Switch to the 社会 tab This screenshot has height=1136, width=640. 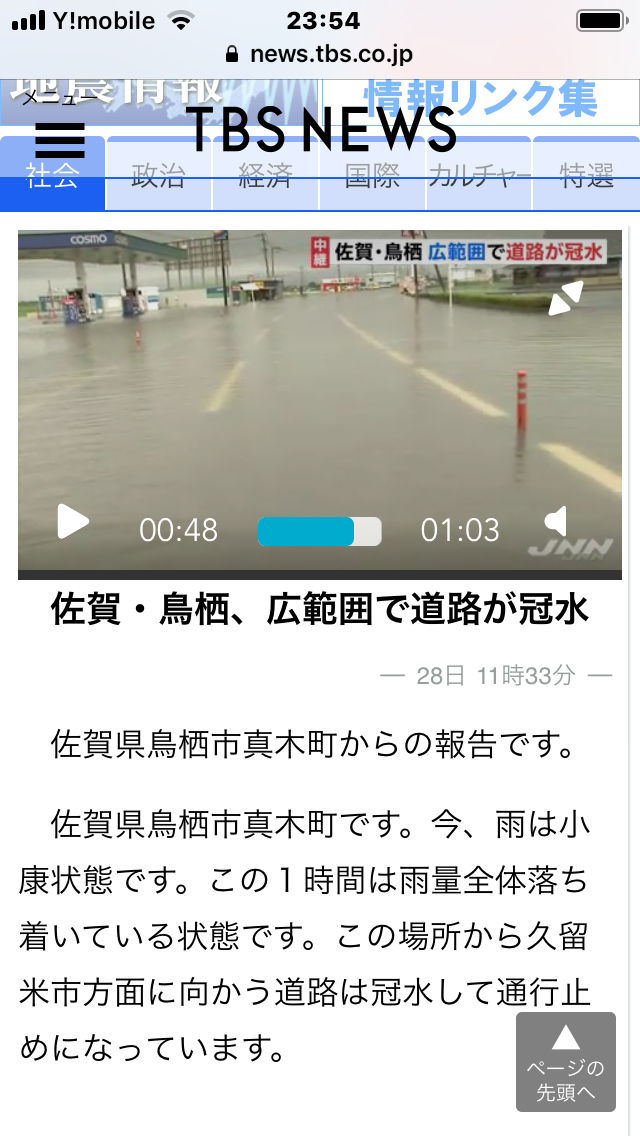53,176
